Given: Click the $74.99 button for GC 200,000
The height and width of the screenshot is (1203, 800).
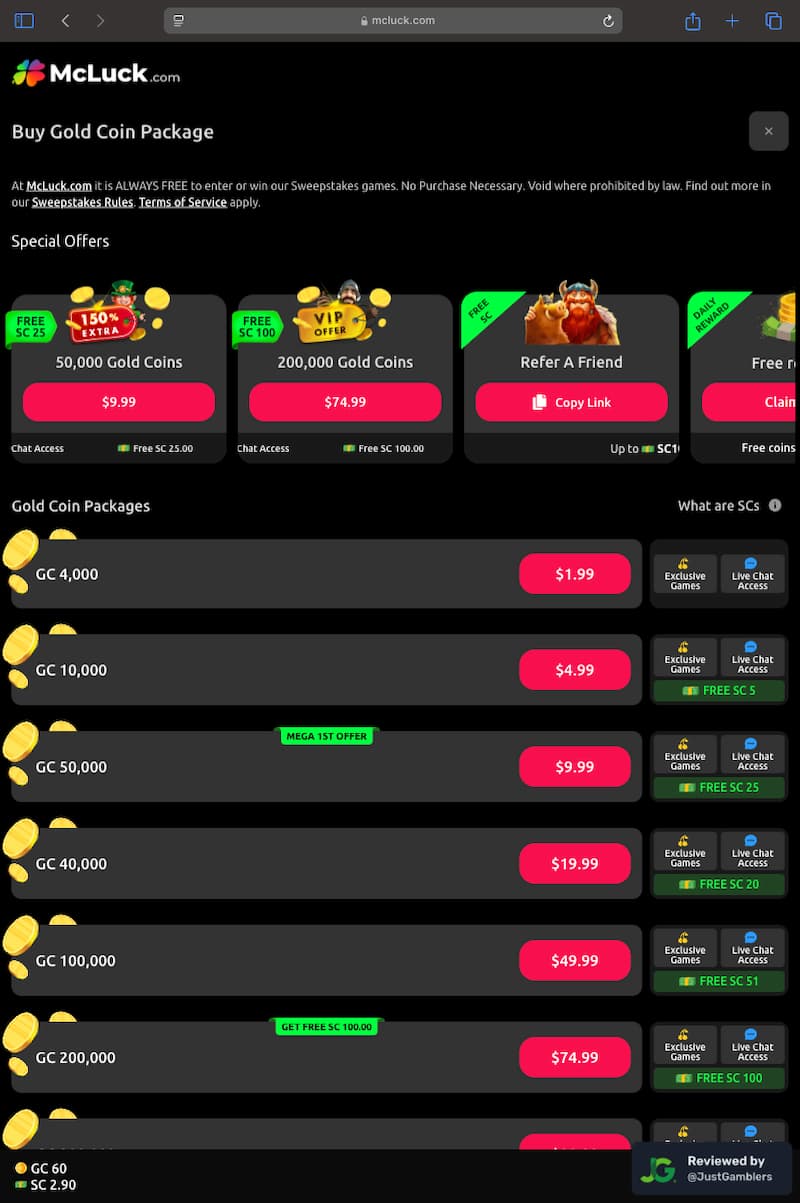Looking at the screenshot, I should tap(575, 1057).
